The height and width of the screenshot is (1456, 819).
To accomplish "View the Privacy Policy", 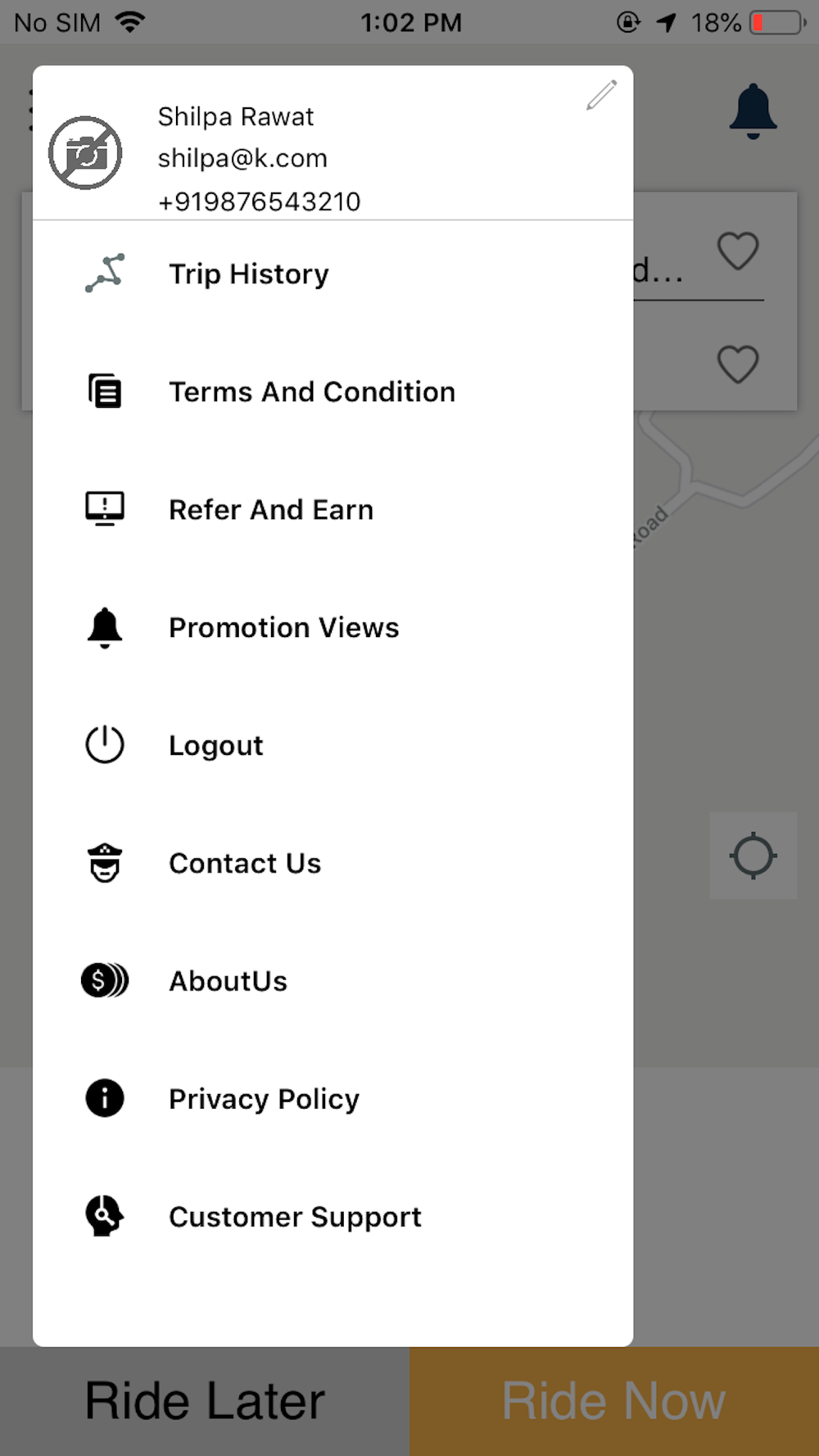I will click(x=333, y=1100).
